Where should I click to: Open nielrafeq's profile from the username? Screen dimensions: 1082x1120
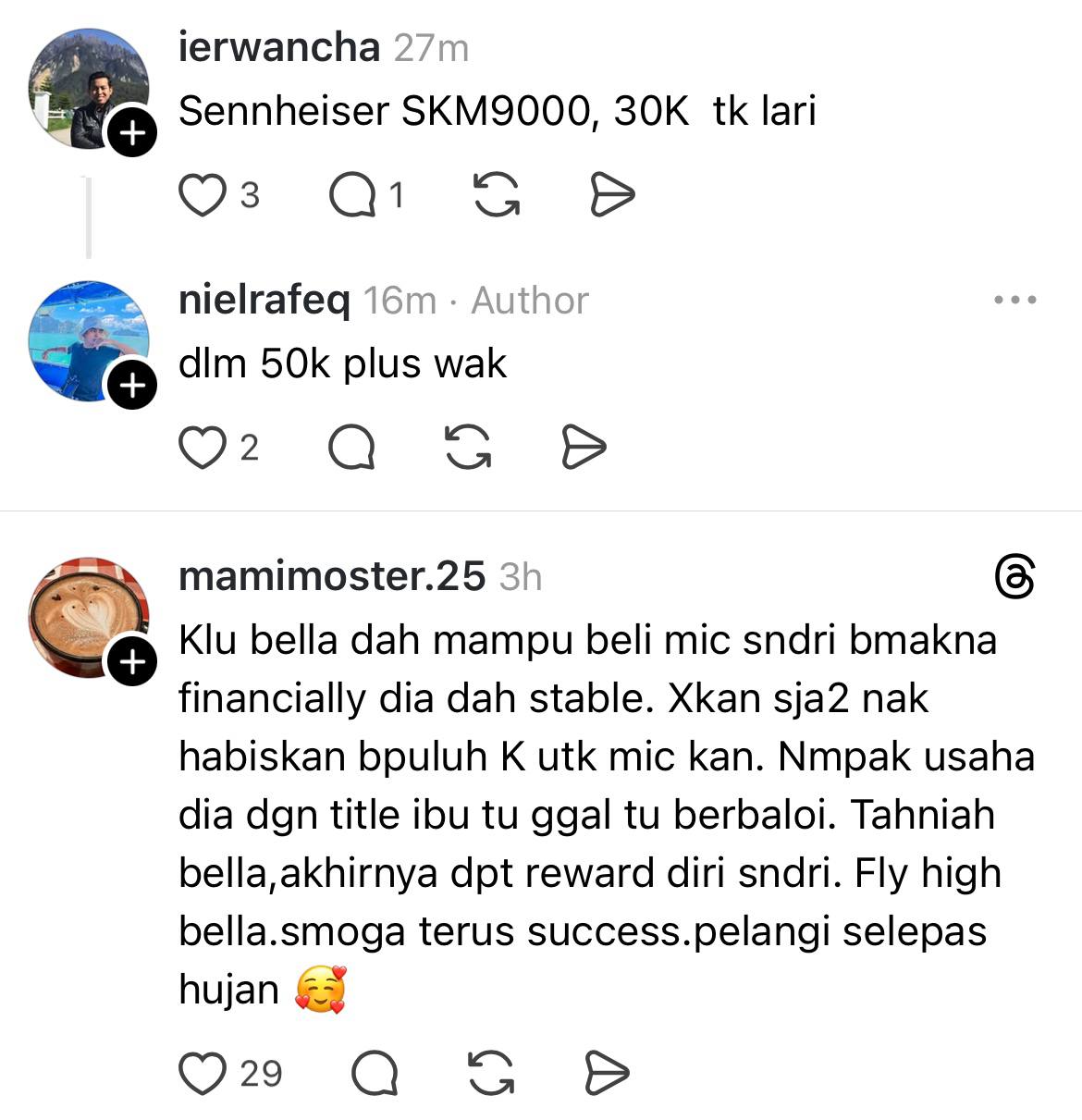pyautogui.click(x=264, y=300)
